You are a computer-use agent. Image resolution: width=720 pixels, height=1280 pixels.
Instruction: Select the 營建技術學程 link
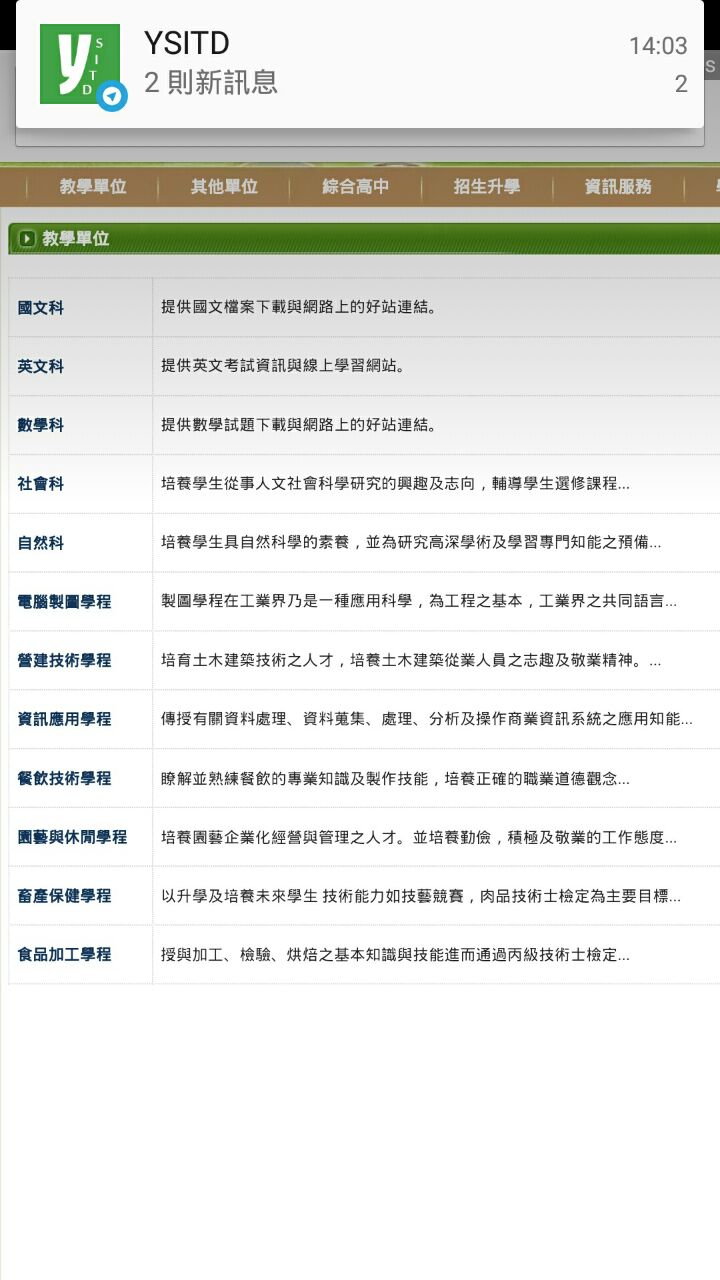coord(64,661)
